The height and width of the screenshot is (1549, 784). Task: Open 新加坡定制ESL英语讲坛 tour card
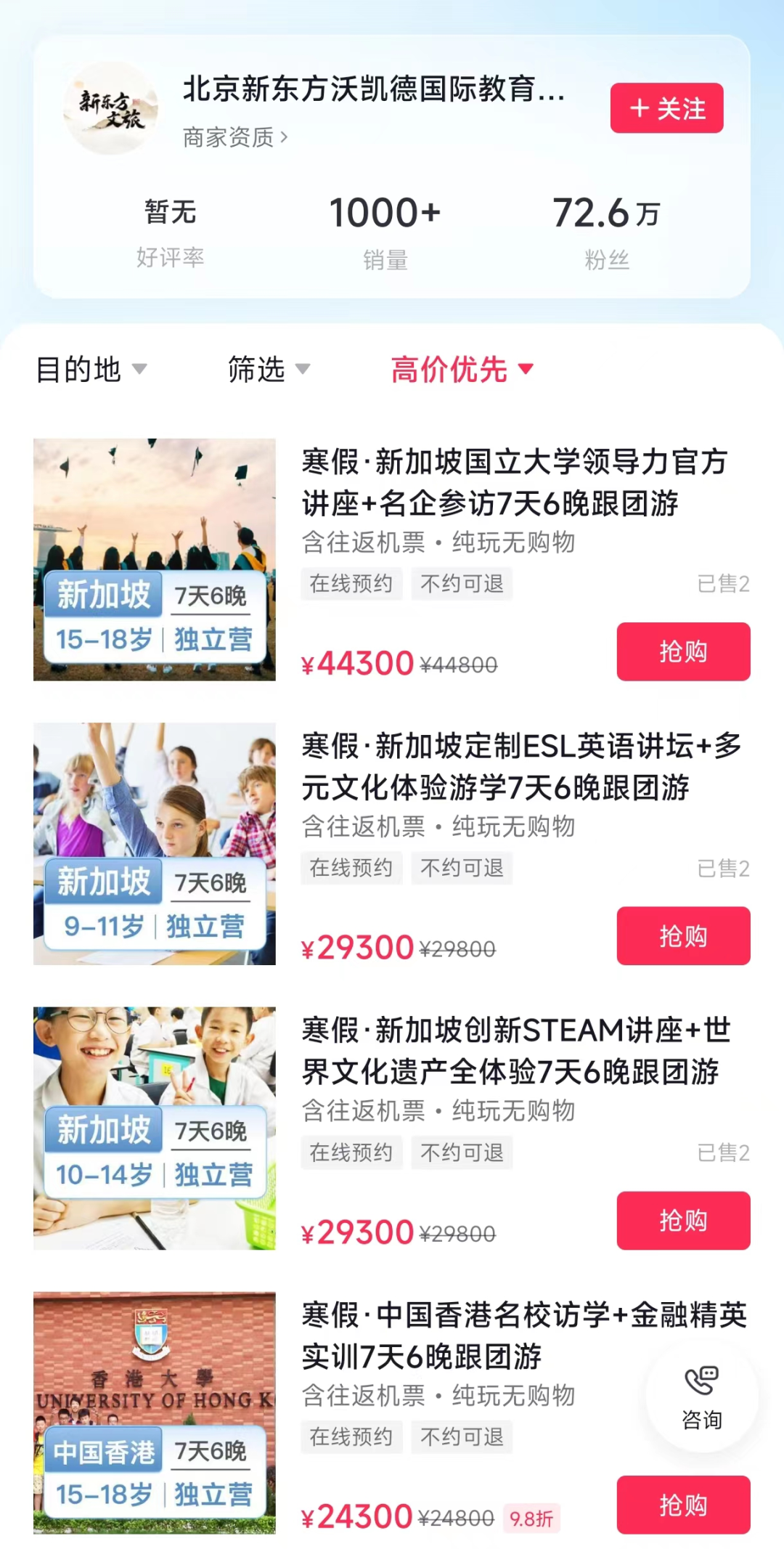520,766
